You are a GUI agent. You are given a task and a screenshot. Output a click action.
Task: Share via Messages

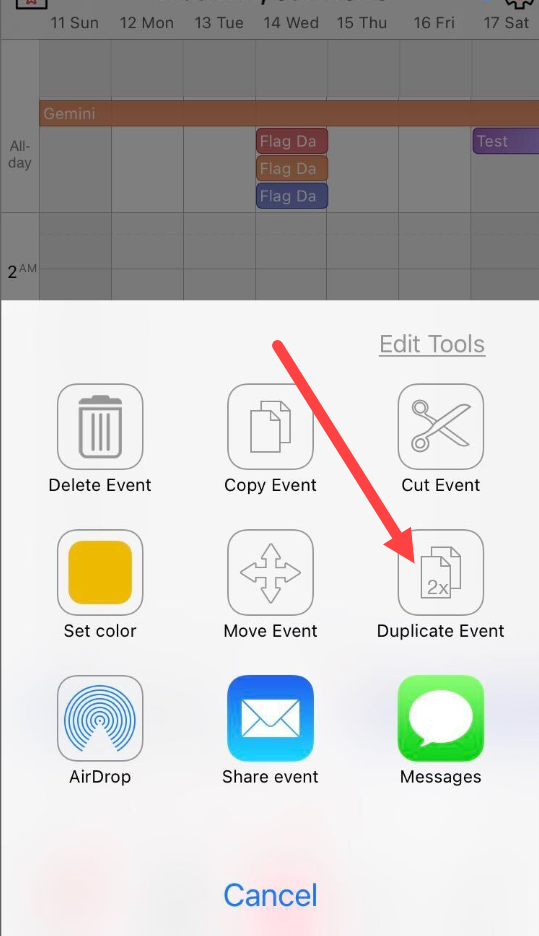pos(441,718)
